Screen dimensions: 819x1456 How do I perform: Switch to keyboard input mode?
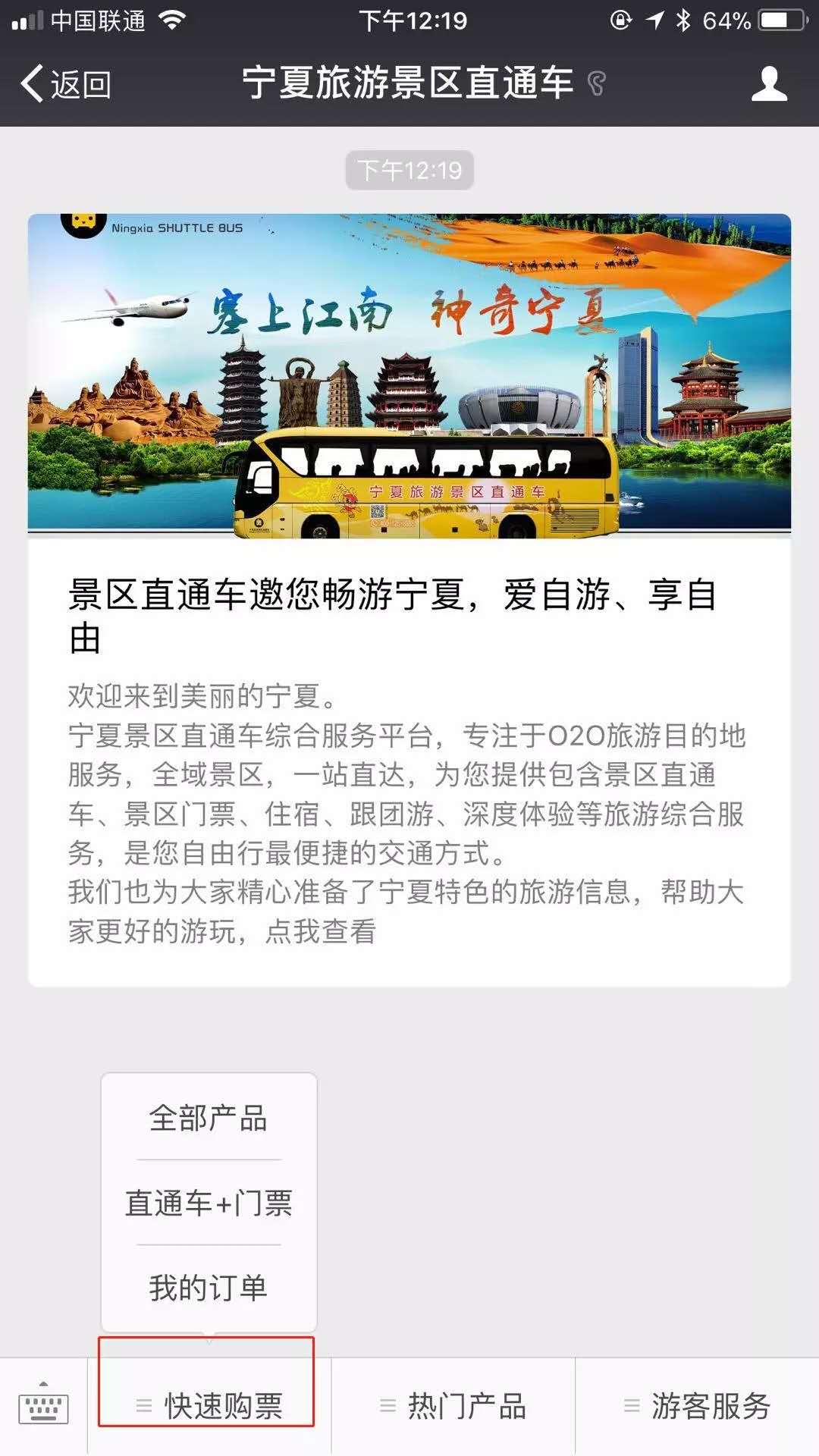pyautogui.click(x=43, y=1407)
